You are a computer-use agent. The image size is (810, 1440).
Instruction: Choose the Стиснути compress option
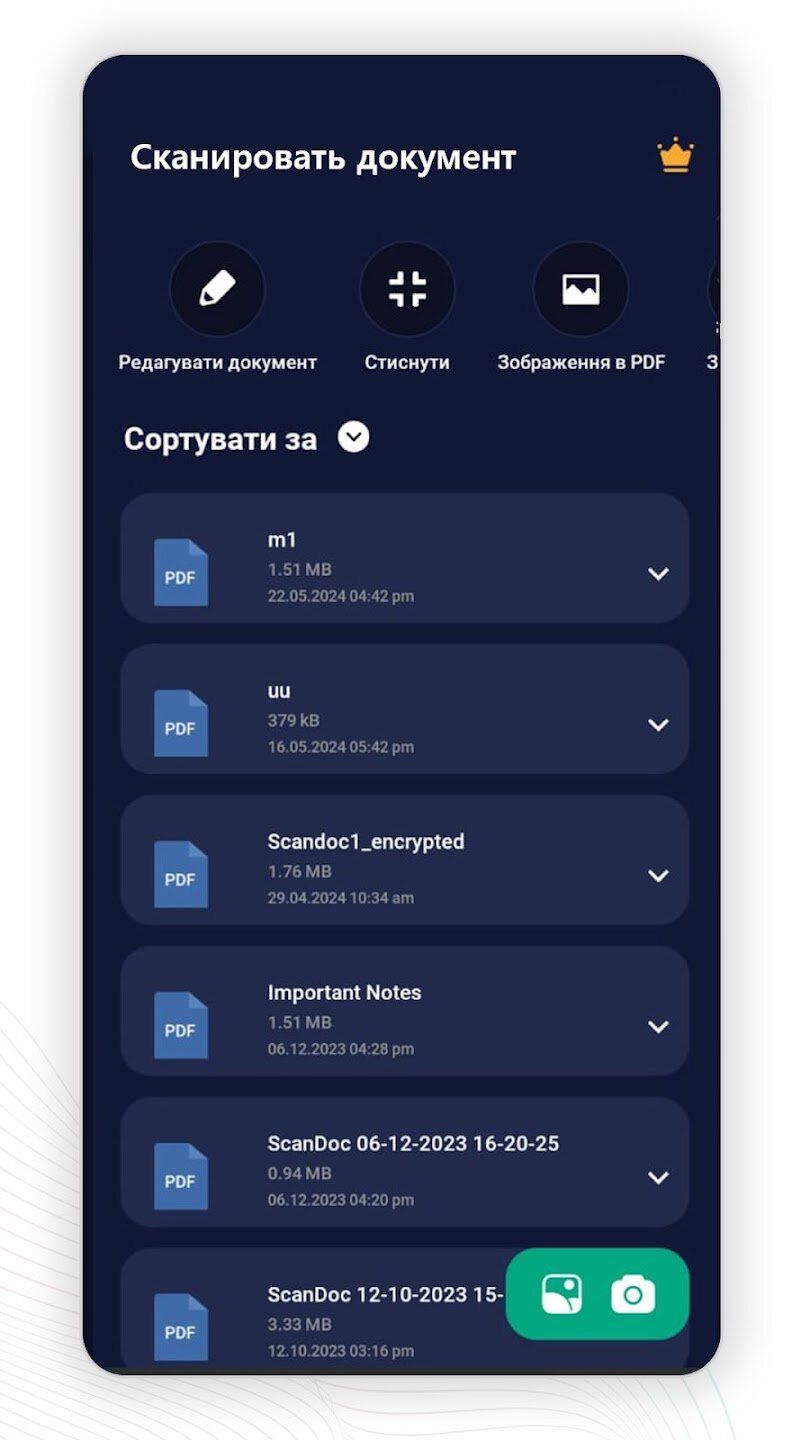coord(407,289)
